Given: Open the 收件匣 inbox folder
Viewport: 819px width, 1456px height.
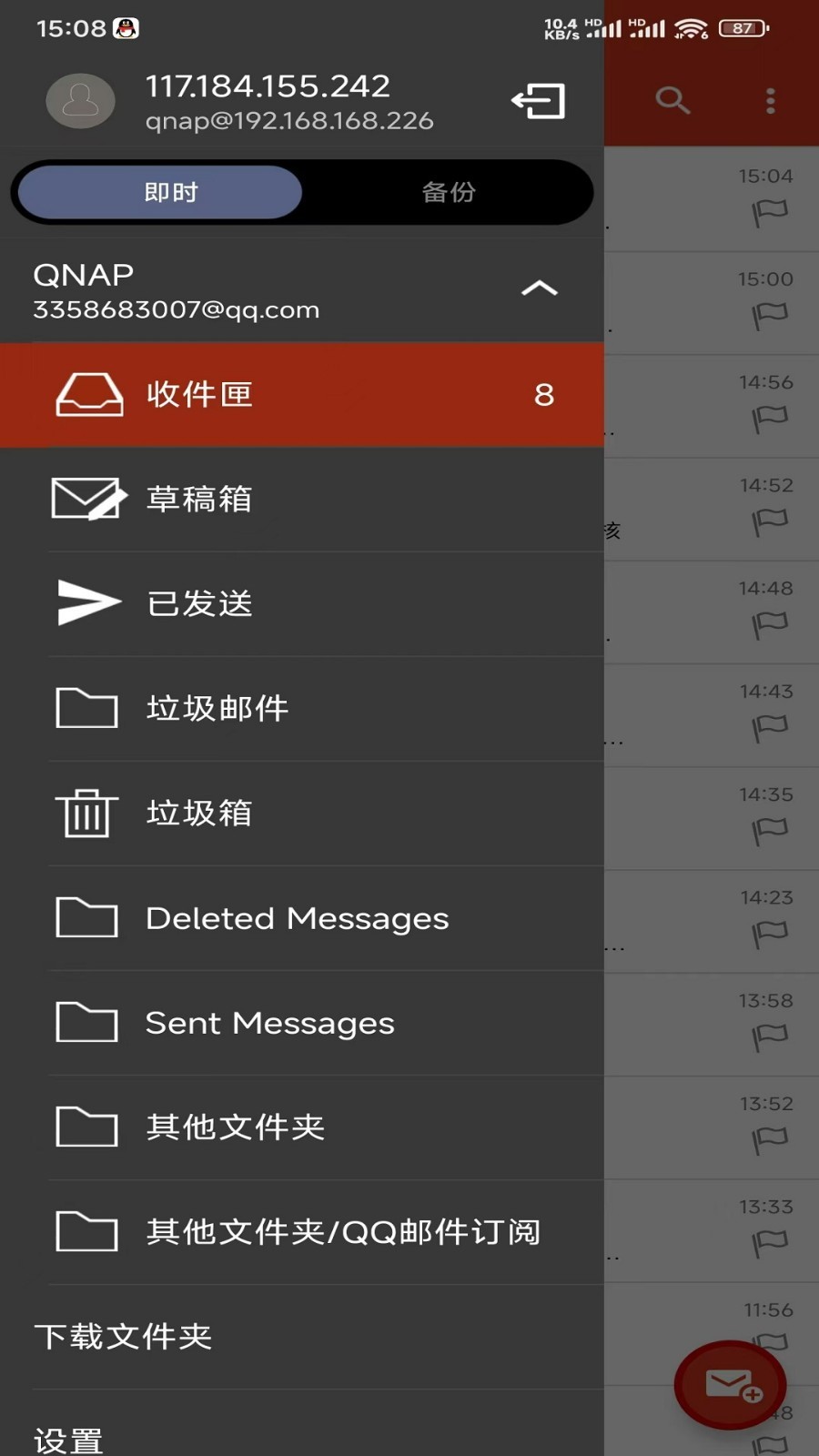Looking at the screenshot, I should [300, 394].
